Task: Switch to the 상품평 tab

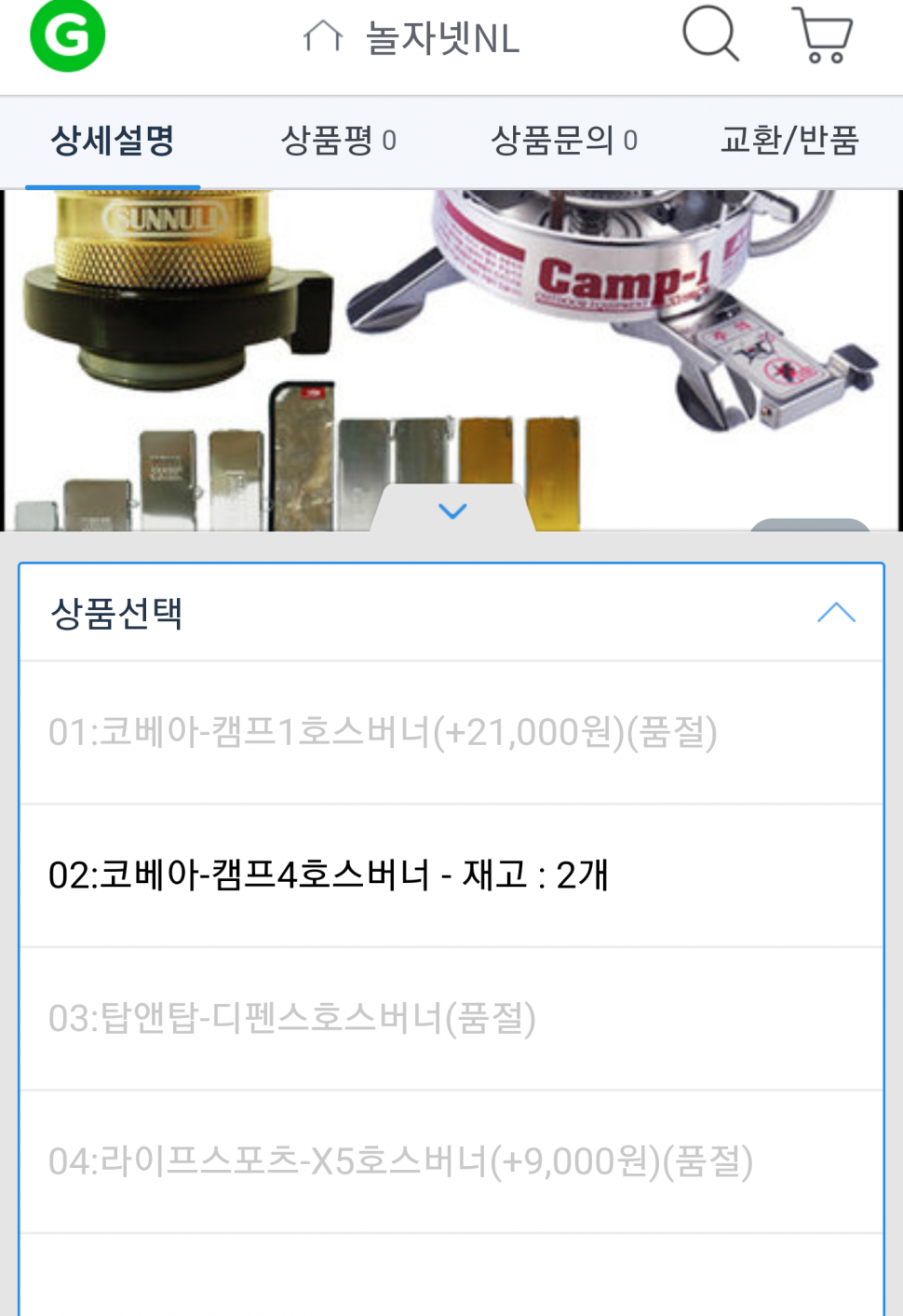Action: [339, 141]
